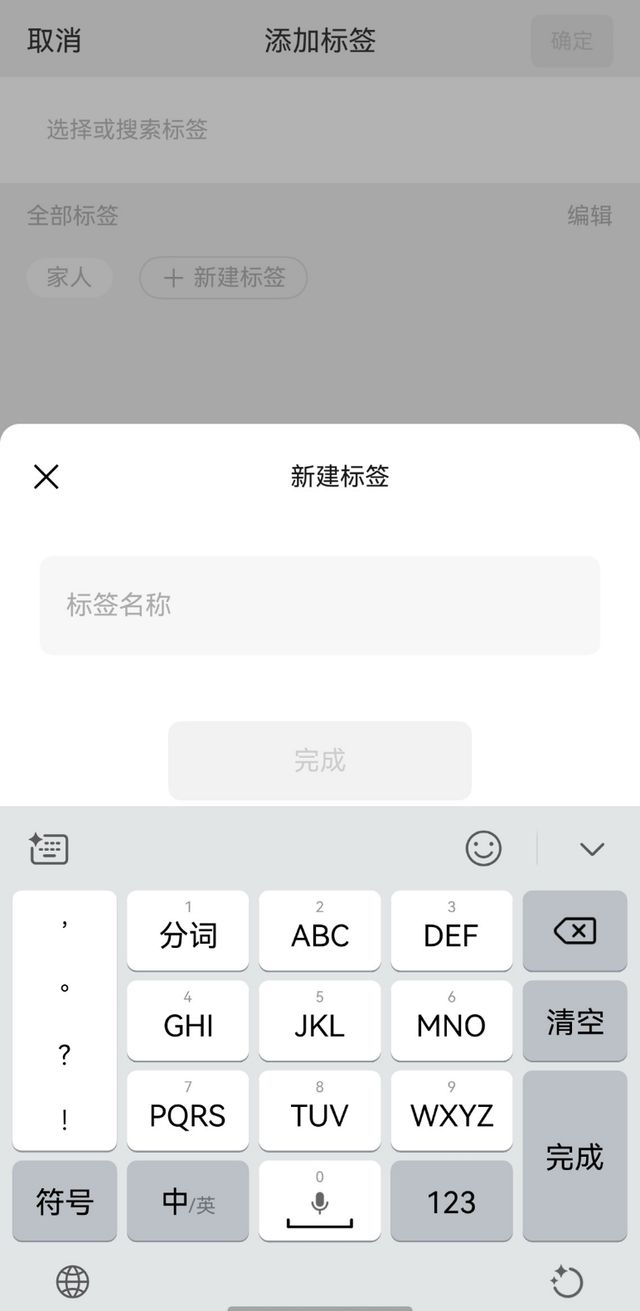
Task: Close the 新建标签 dialog
Action: tap(46, 477)
